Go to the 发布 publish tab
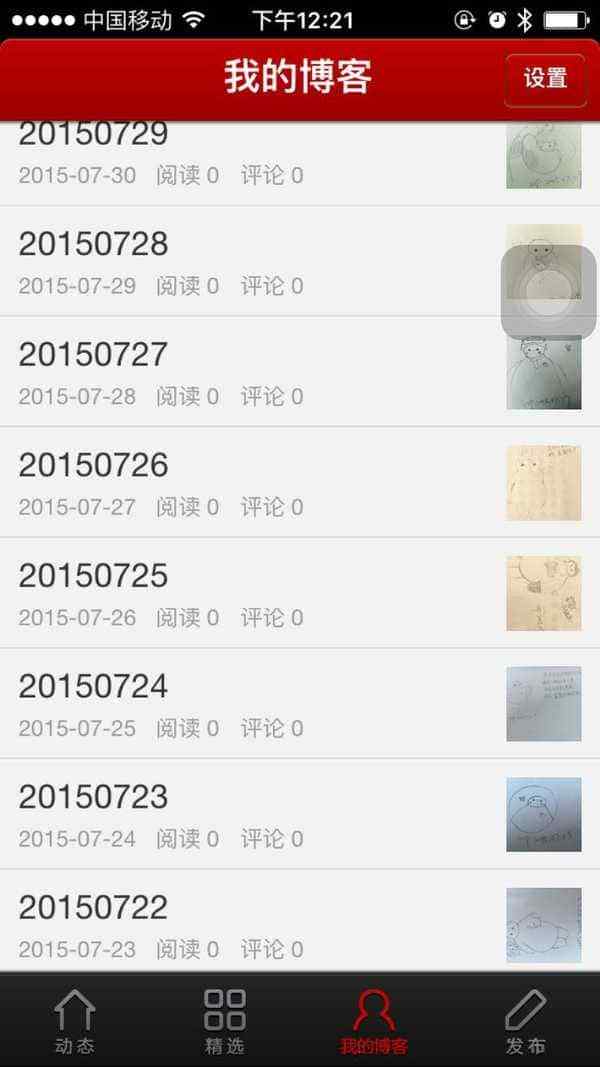The height and width of the screenshot is (1067, 600). point(525,1021)
